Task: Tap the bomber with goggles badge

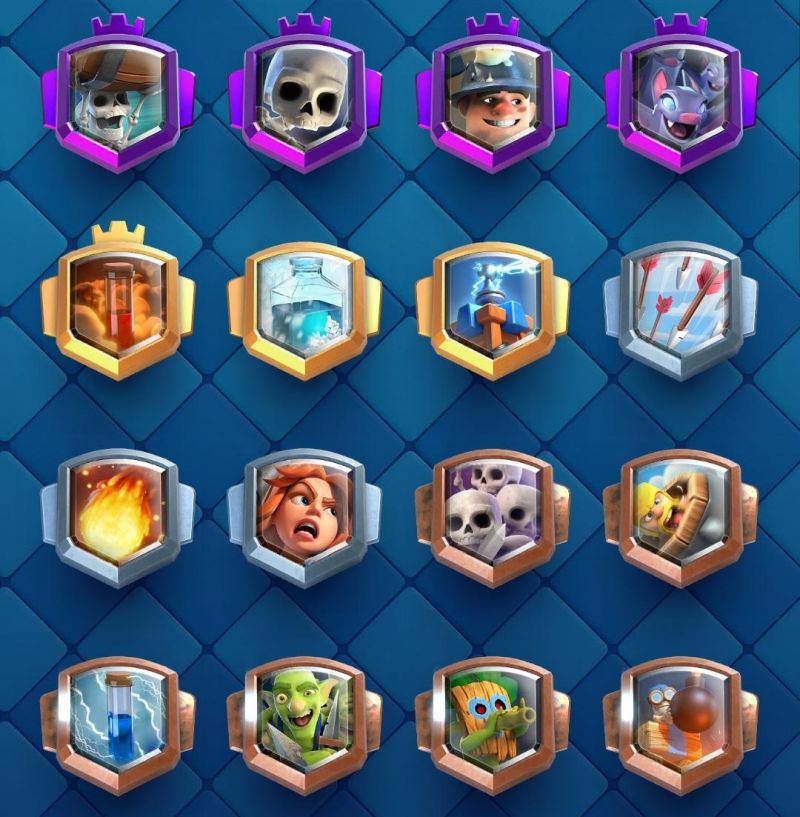Action: [x=680, y=726]
